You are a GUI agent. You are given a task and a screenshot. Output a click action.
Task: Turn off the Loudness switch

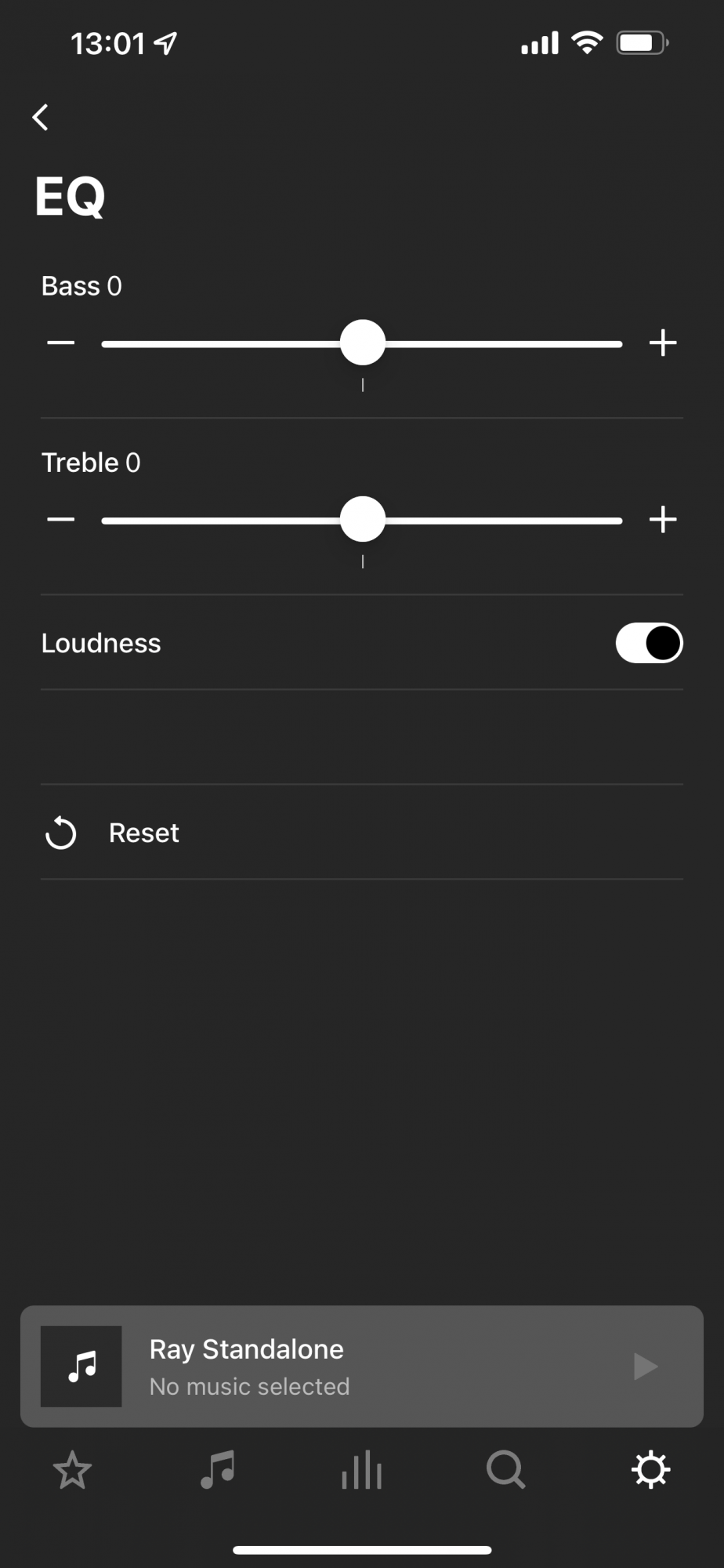[649, 643]
